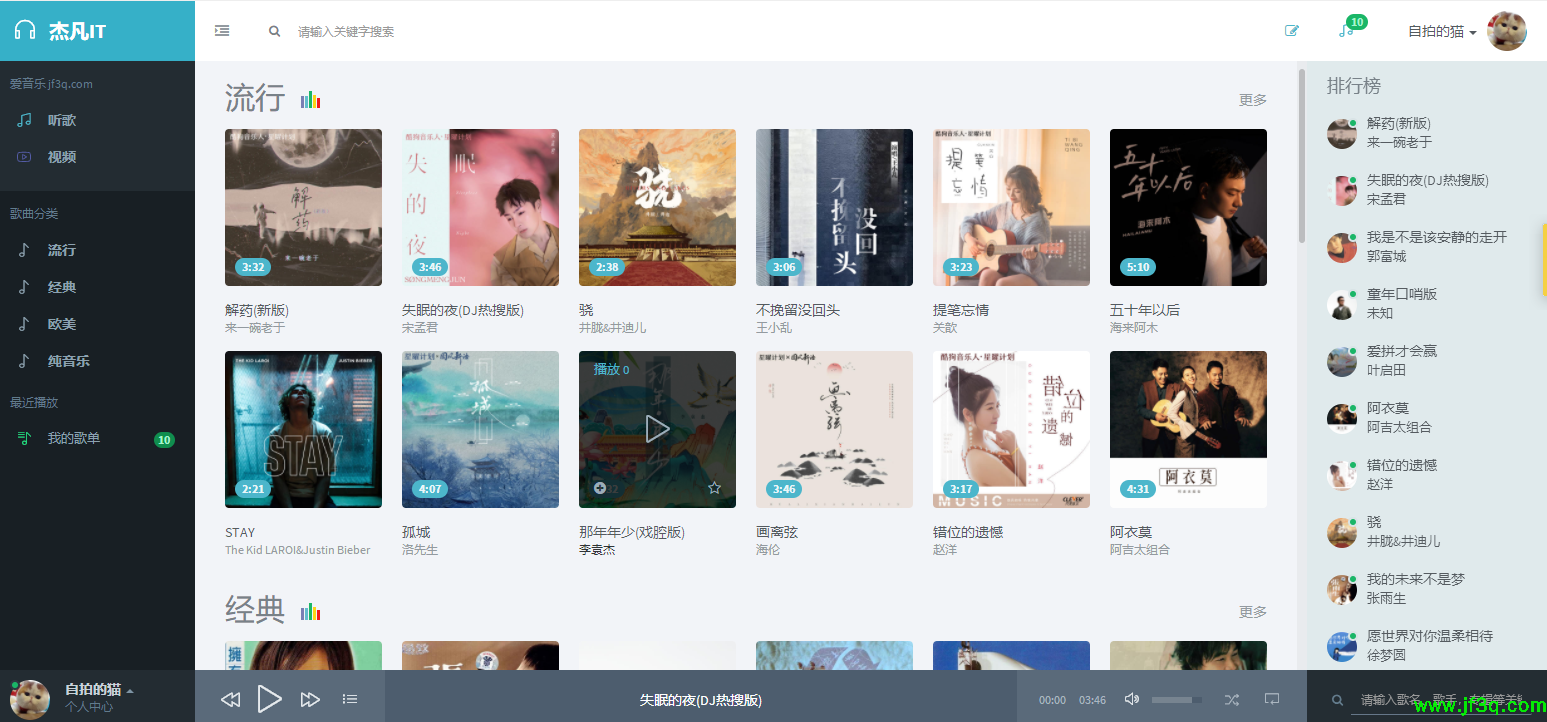Favorite 那年年少(戏腔版) with the star icon

[x=714, y=488]
